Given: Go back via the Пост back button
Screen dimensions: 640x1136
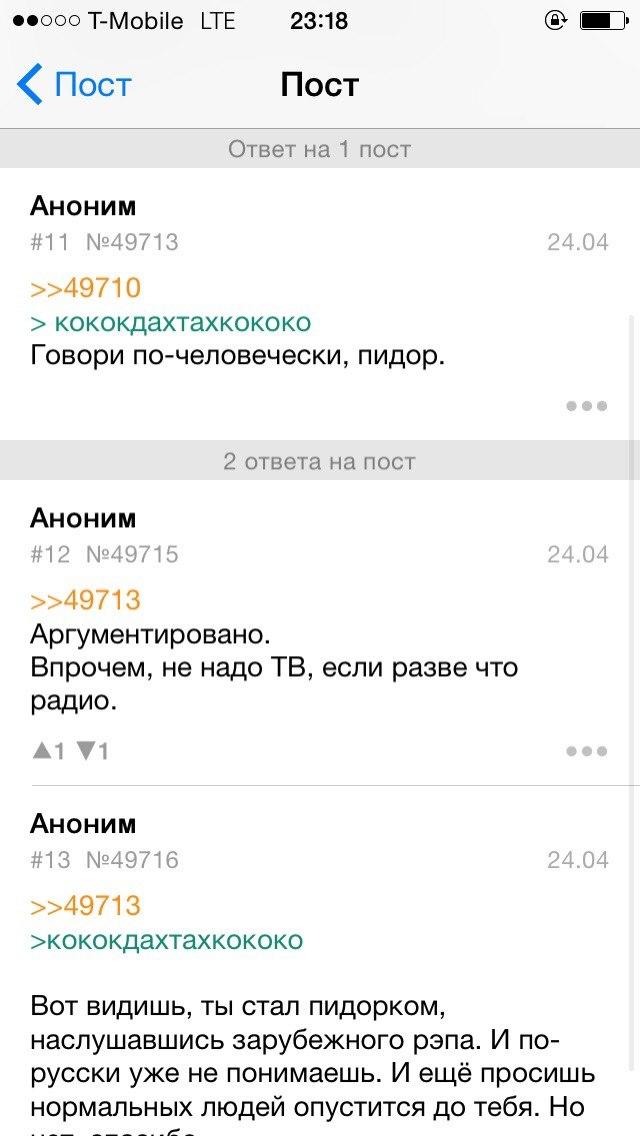Looking at the screenshot, I should 74,85.
